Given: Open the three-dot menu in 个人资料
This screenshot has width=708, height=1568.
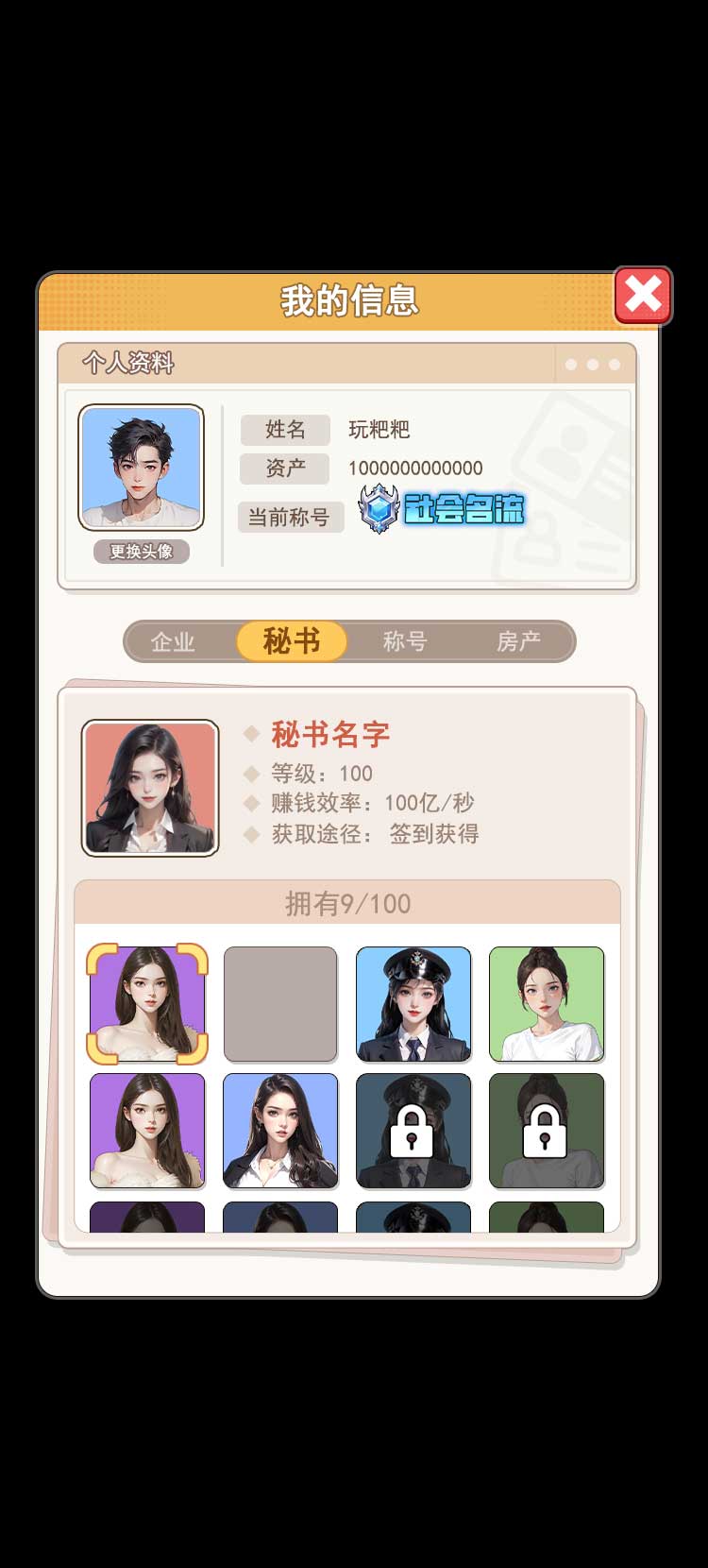Looking at the screenshot, I should pyautogui.click(x=593, y=364).
